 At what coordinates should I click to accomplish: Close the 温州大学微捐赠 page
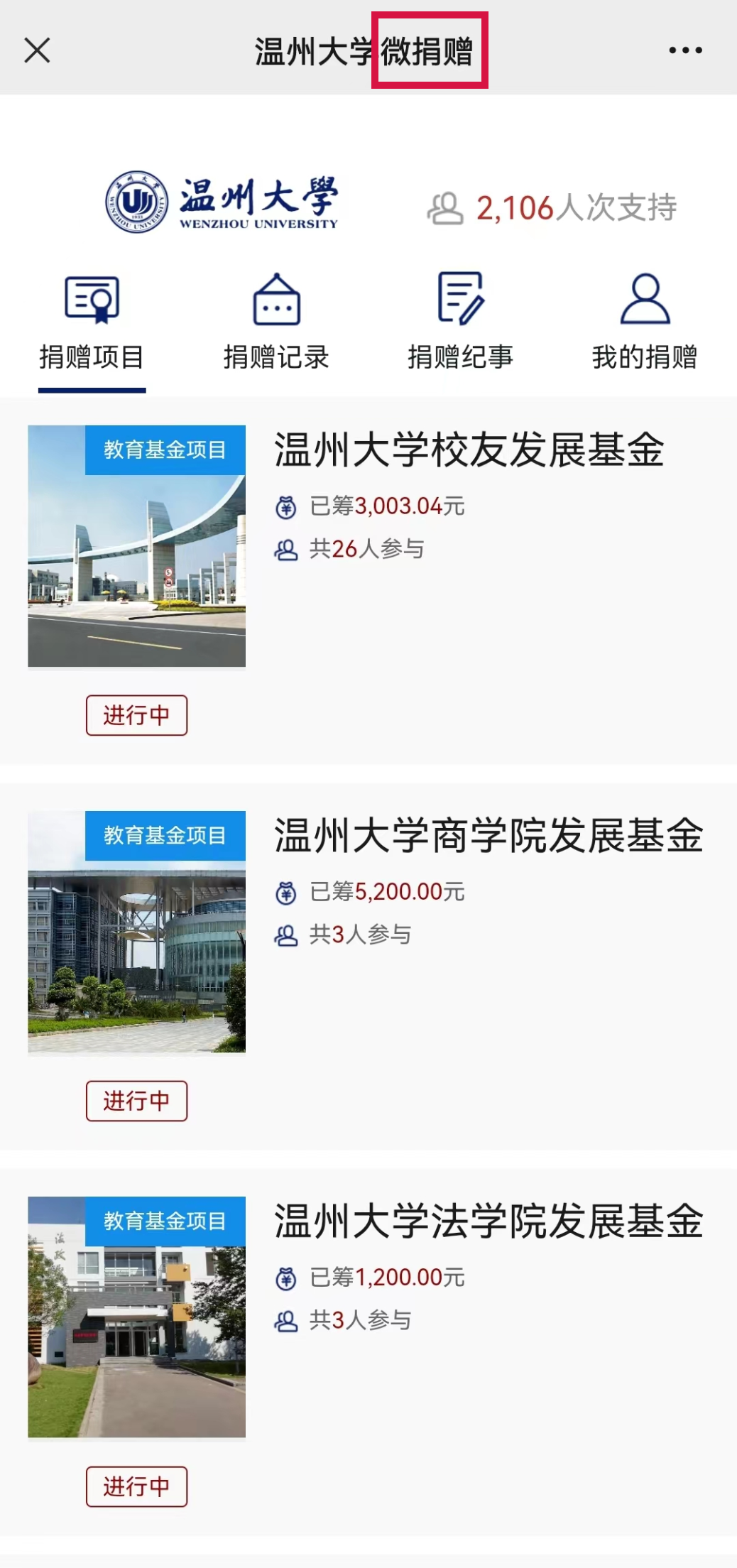coord(37,50)
